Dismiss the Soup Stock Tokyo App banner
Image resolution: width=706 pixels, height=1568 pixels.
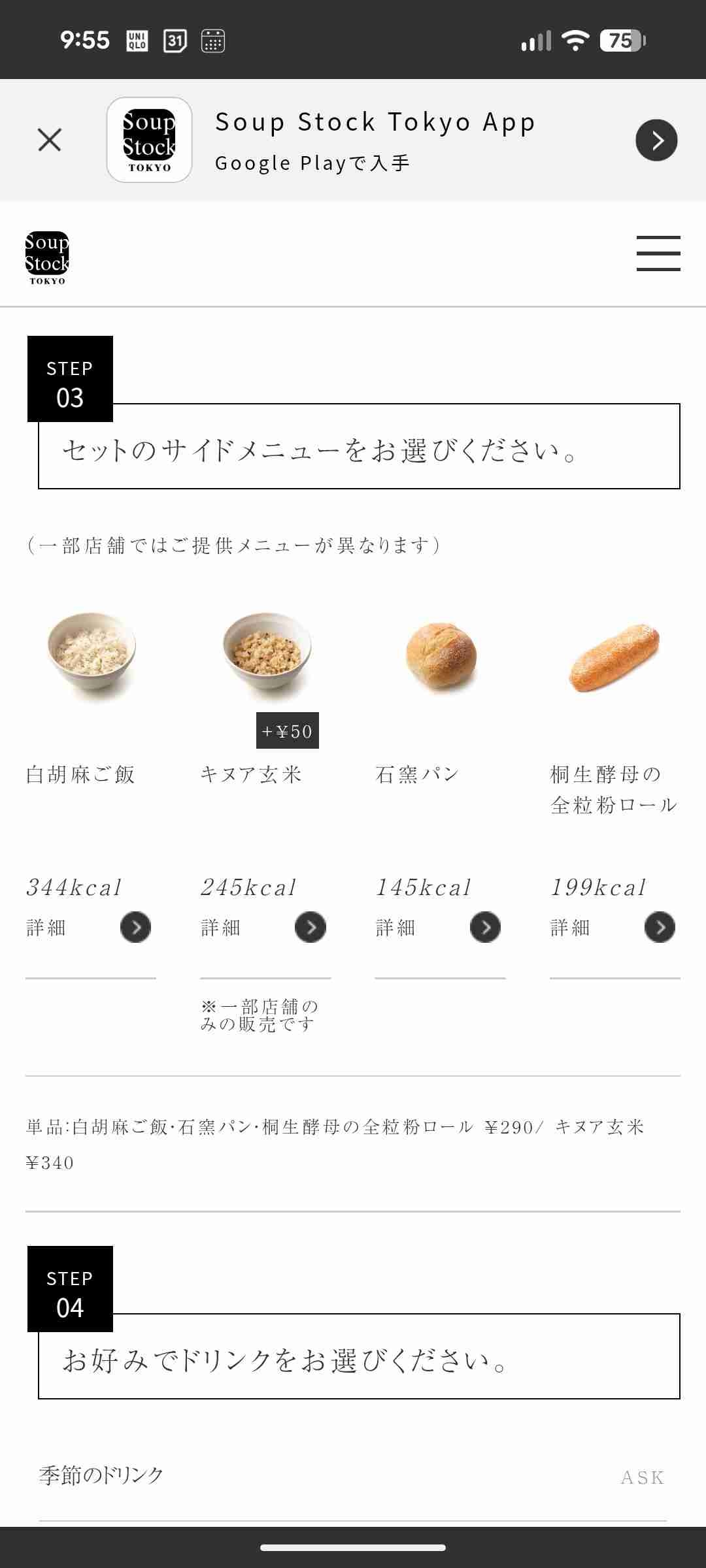[50, 140]
